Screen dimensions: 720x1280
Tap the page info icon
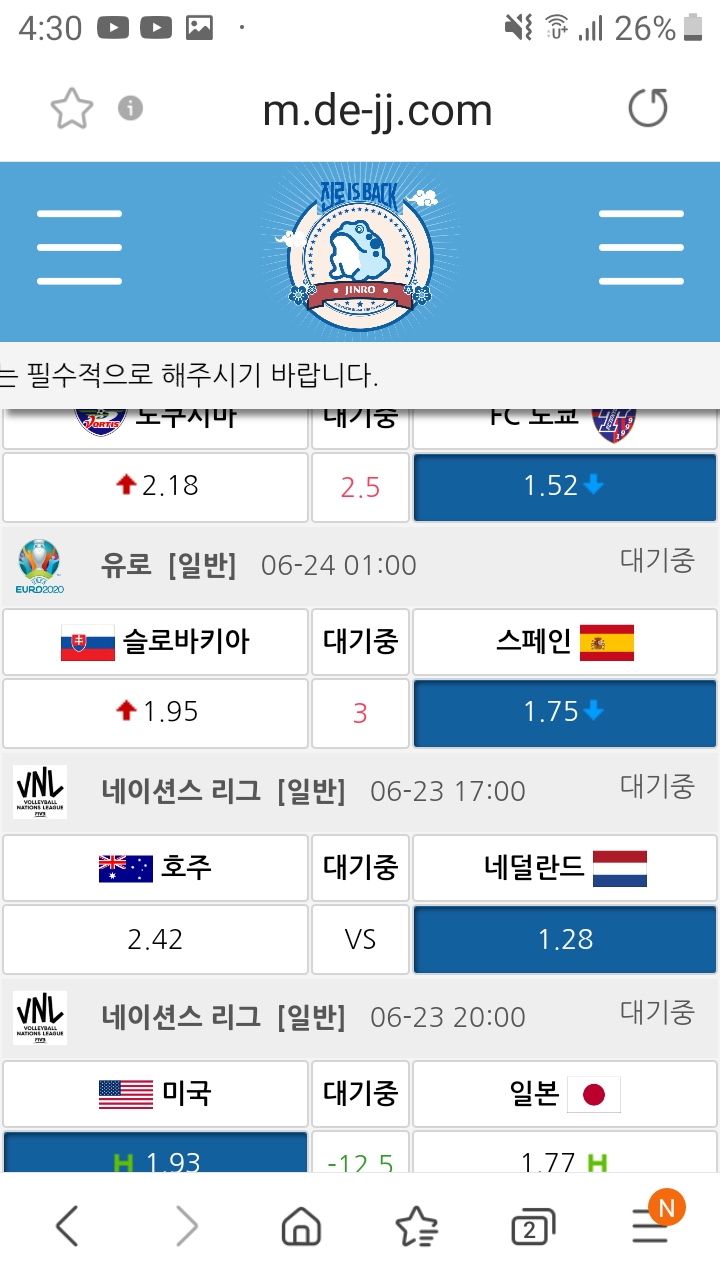130,108
